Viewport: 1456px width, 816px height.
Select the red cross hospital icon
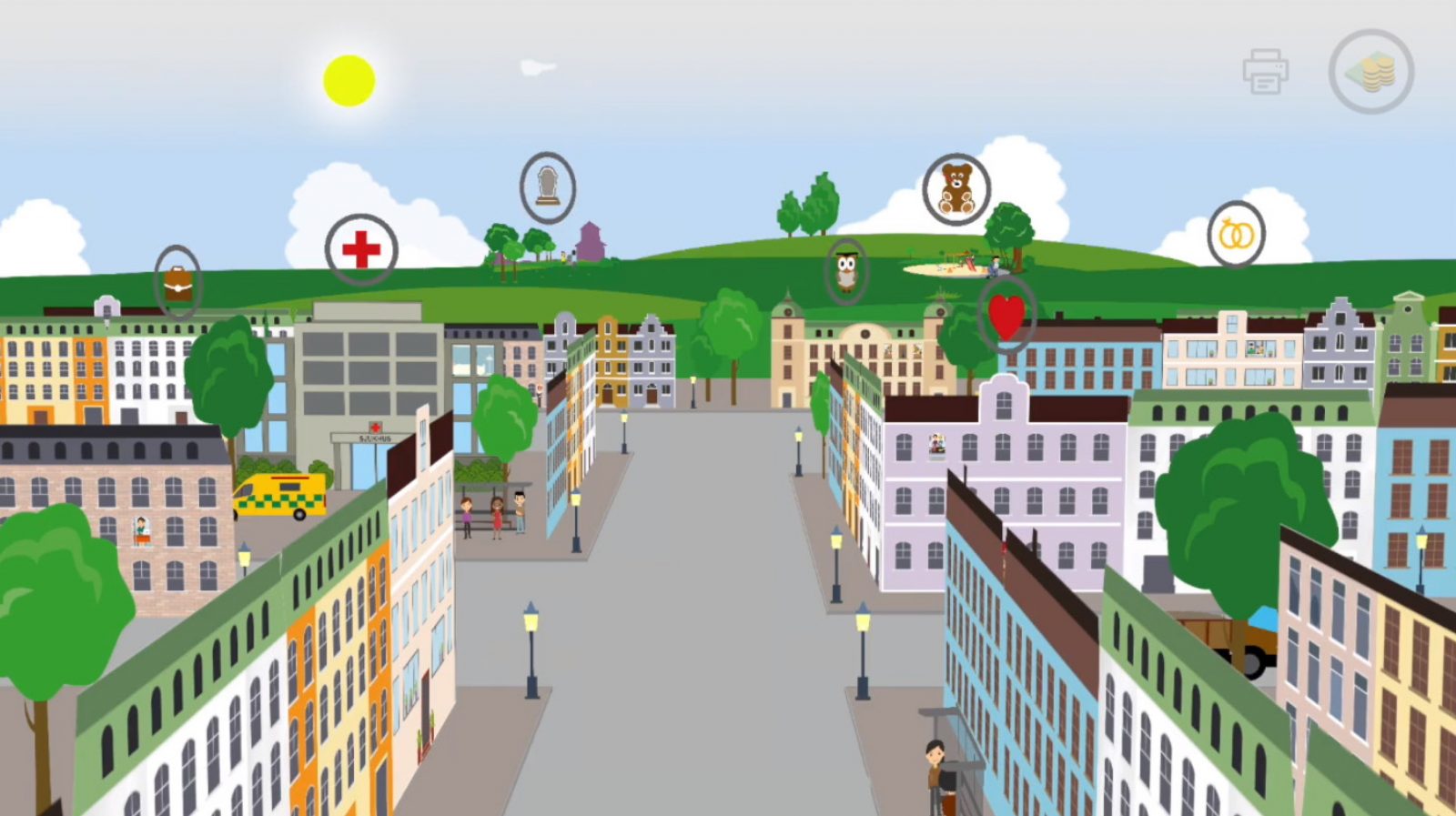[x=361, y=249]
